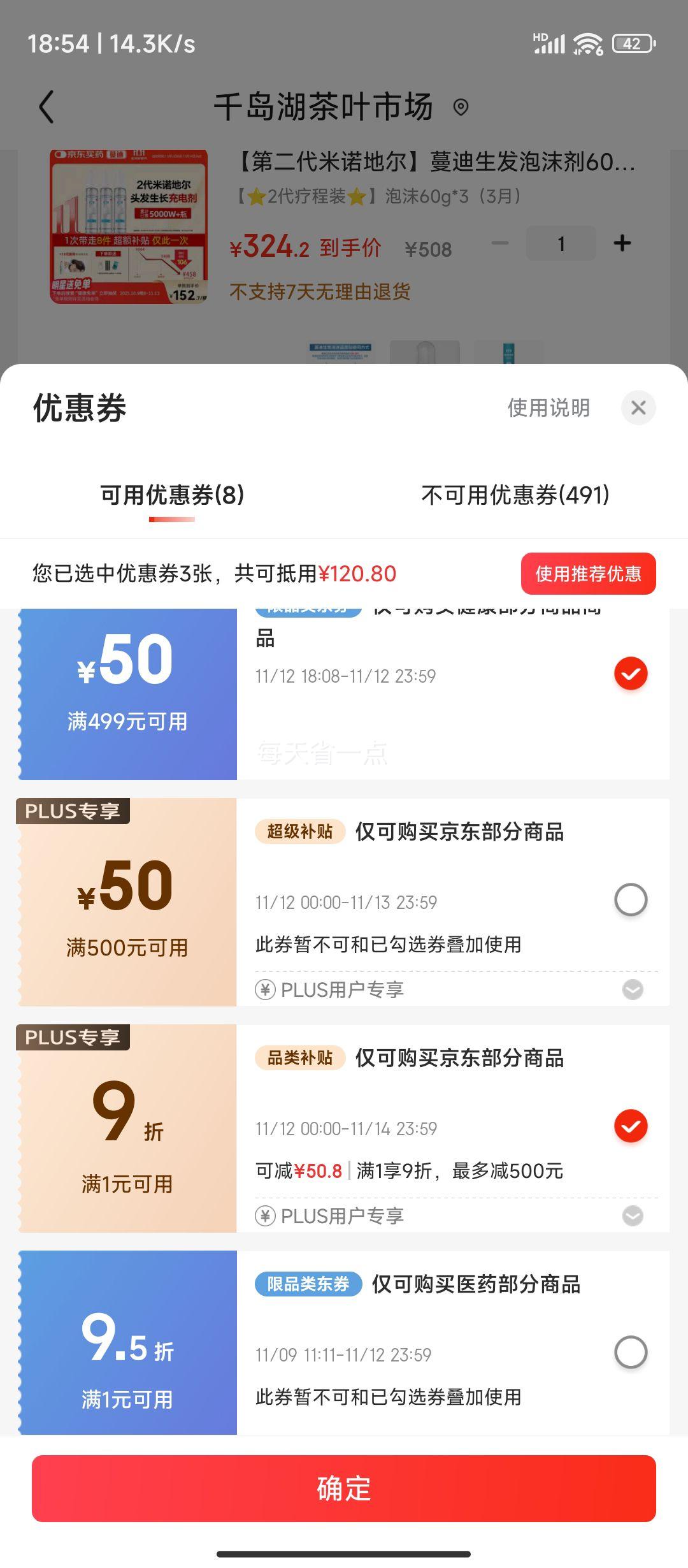Tap the signal strength indicator in status bar
688x1568 pixels.
[552, 43]
